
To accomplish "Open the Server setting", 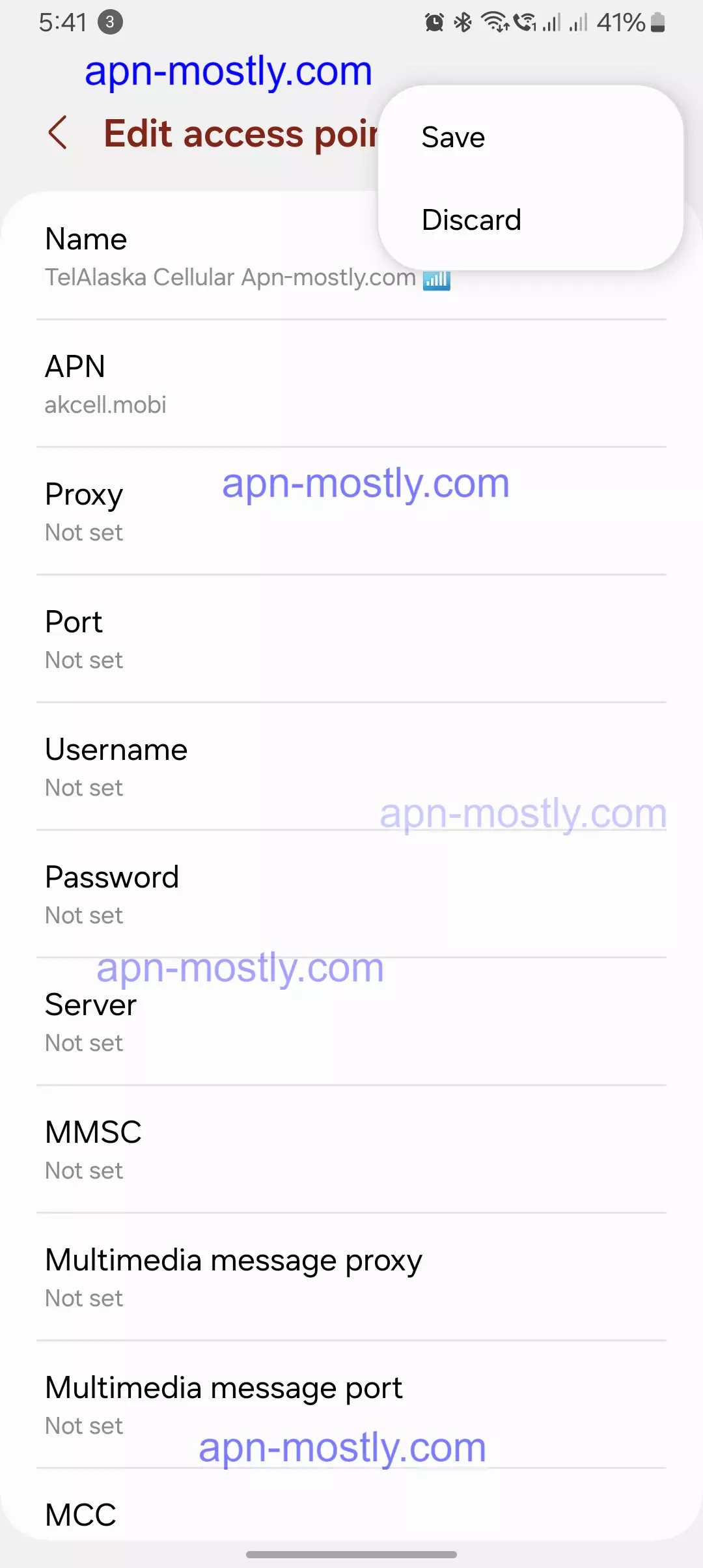I will coord(351,1022).
